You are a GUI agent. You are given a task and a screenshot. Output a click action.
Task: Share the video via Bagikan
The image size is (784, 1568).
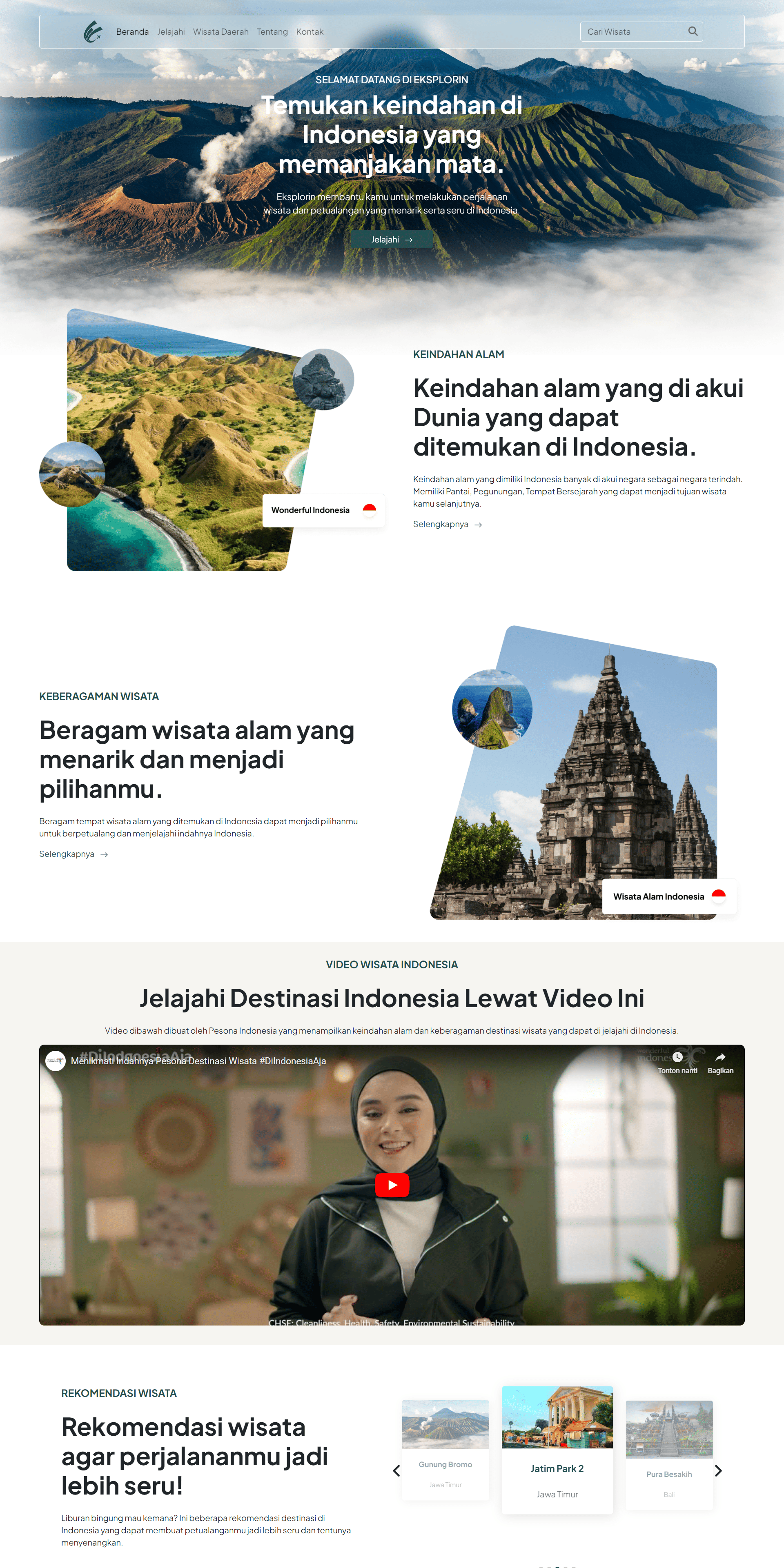[720, 1062]
